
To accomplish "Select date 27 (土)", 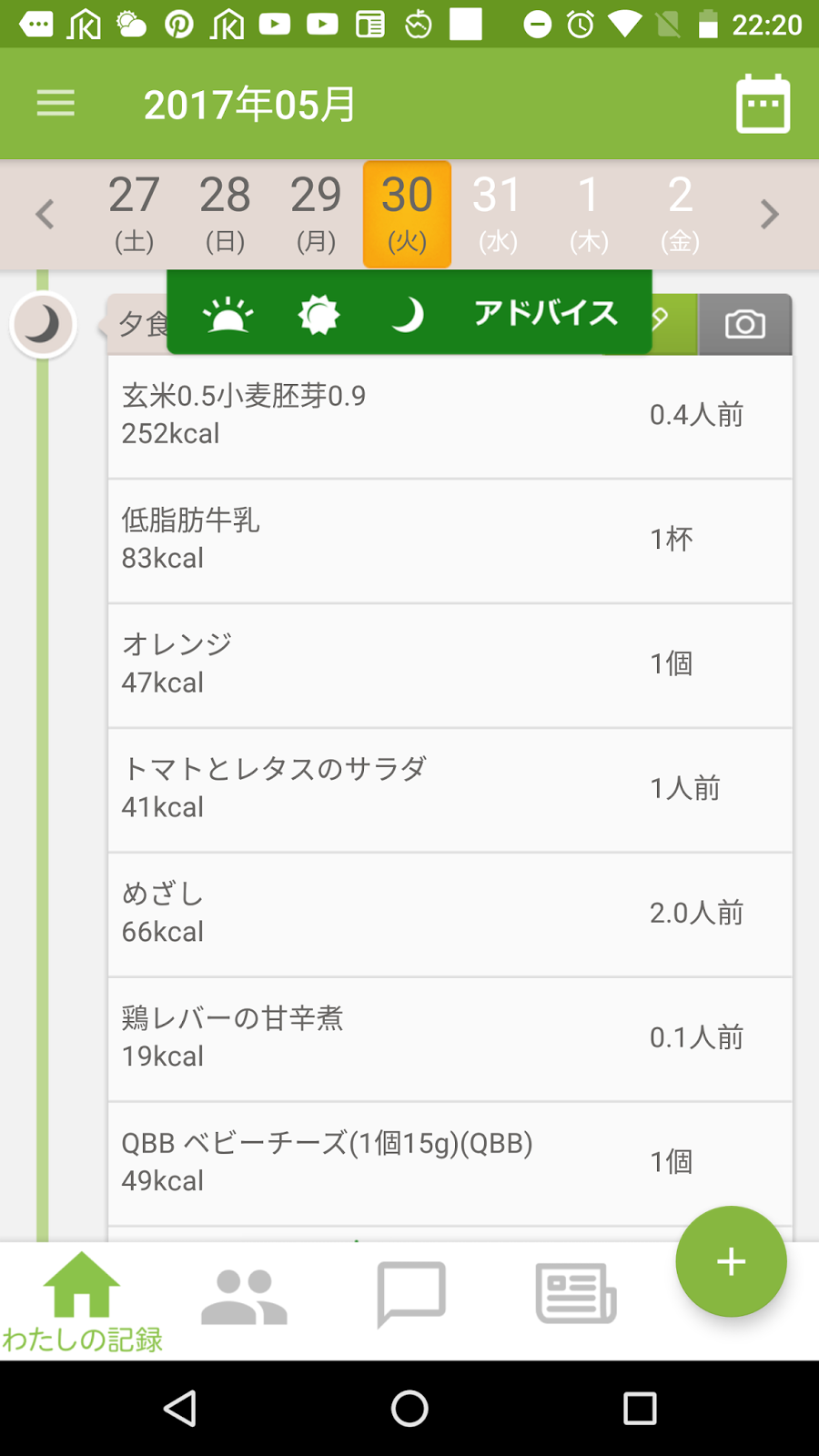I will [x=134, y=215].
